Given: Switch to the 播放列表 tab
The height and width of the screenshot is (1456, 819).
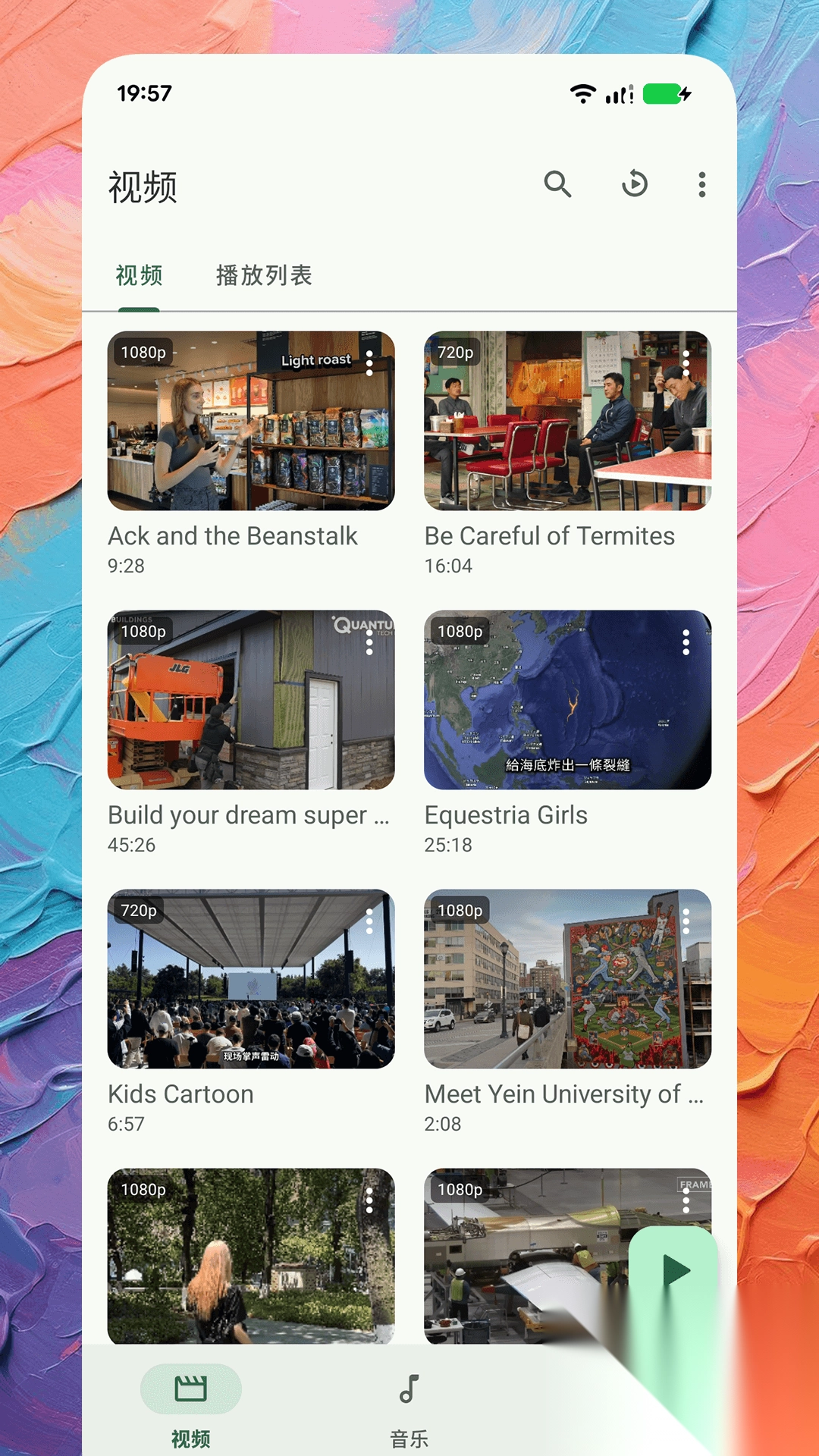Looking at the screenshot, I should coord(264,275).
